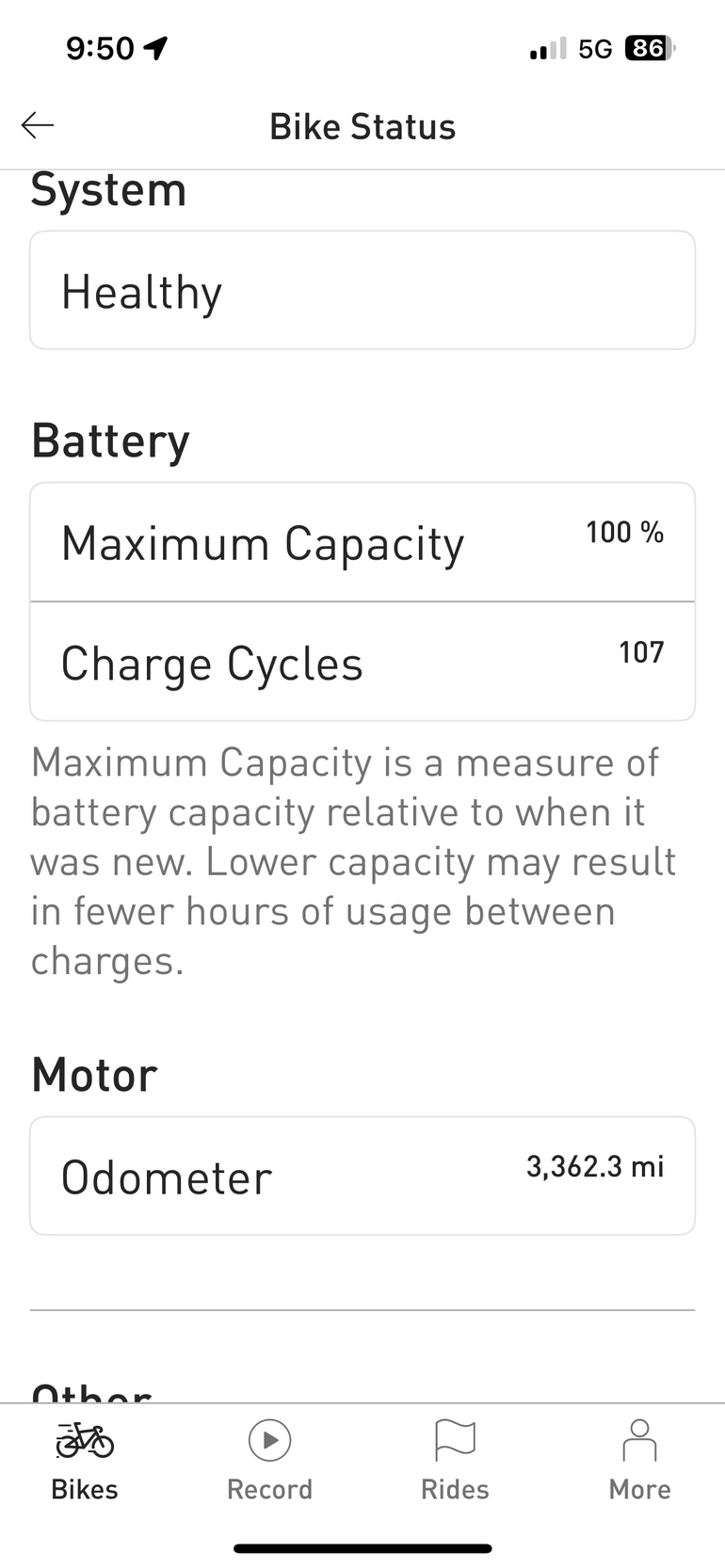Go back from Bike Status
Screen dimensions: 725x1568
coord(38,125)
